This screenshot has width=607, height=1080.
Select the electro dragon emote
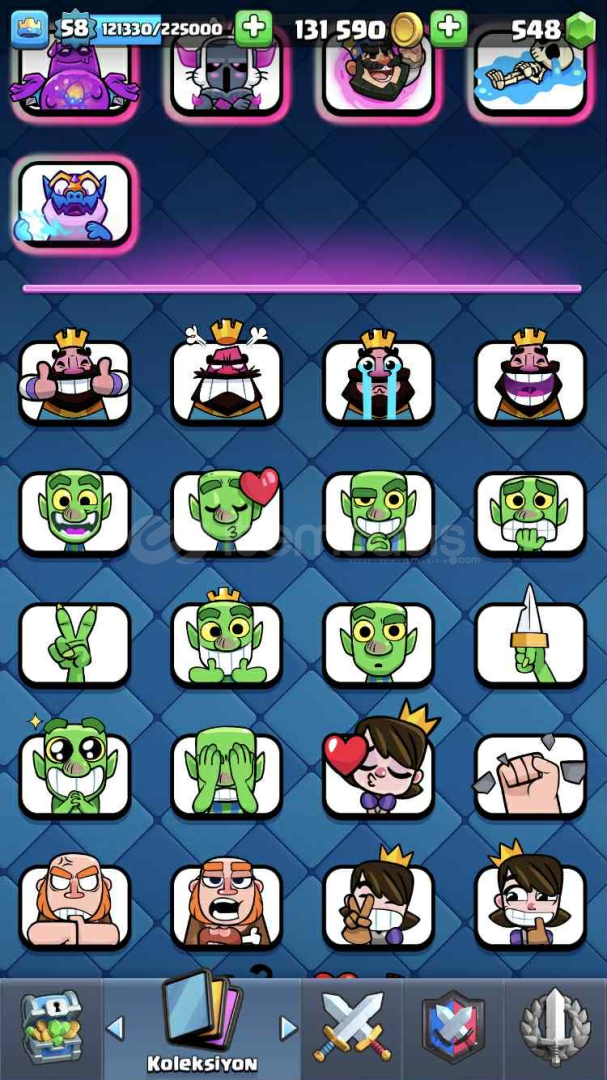74,205
